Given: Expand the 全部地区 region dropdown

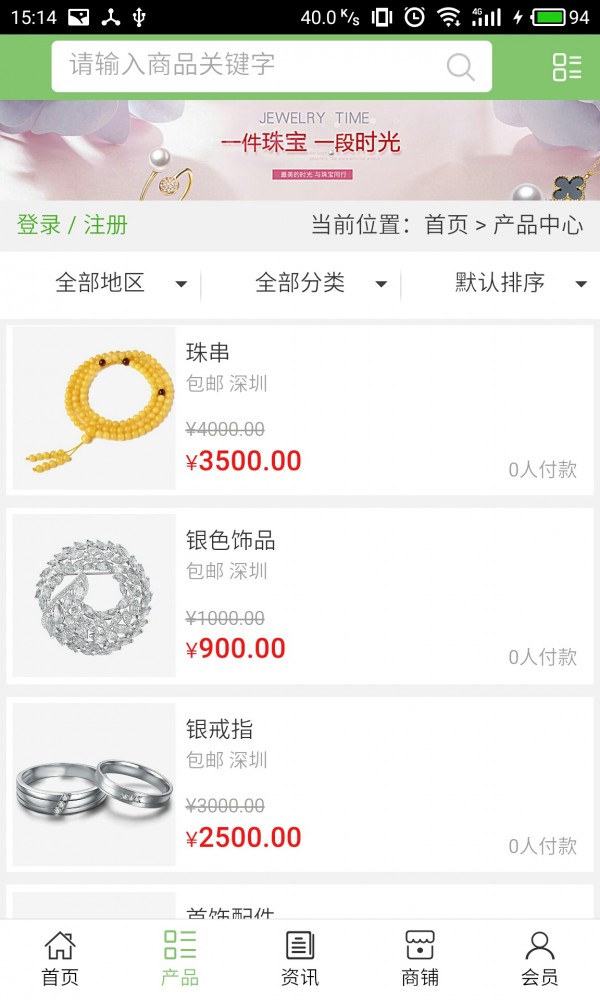Looking at the screenshot, I should pyautogui.click(x=120, y=283).
